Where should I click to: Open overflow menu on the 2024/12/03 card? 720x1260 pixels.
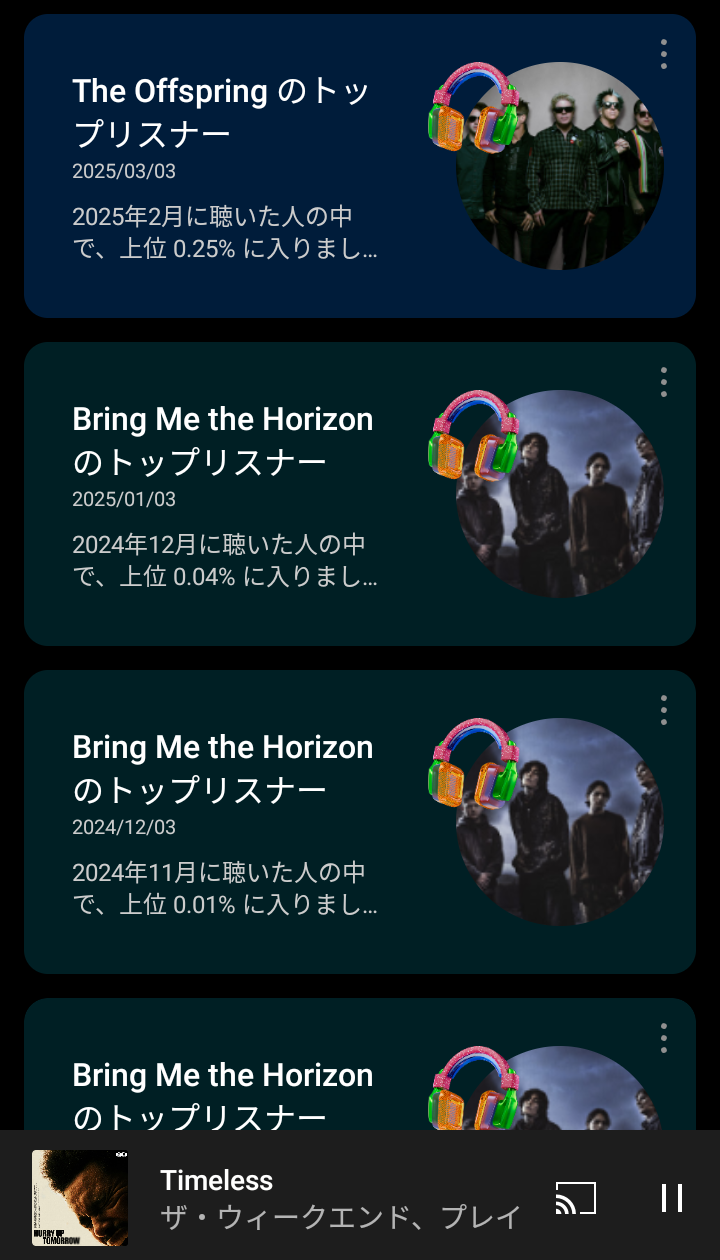tap(664, 710)
